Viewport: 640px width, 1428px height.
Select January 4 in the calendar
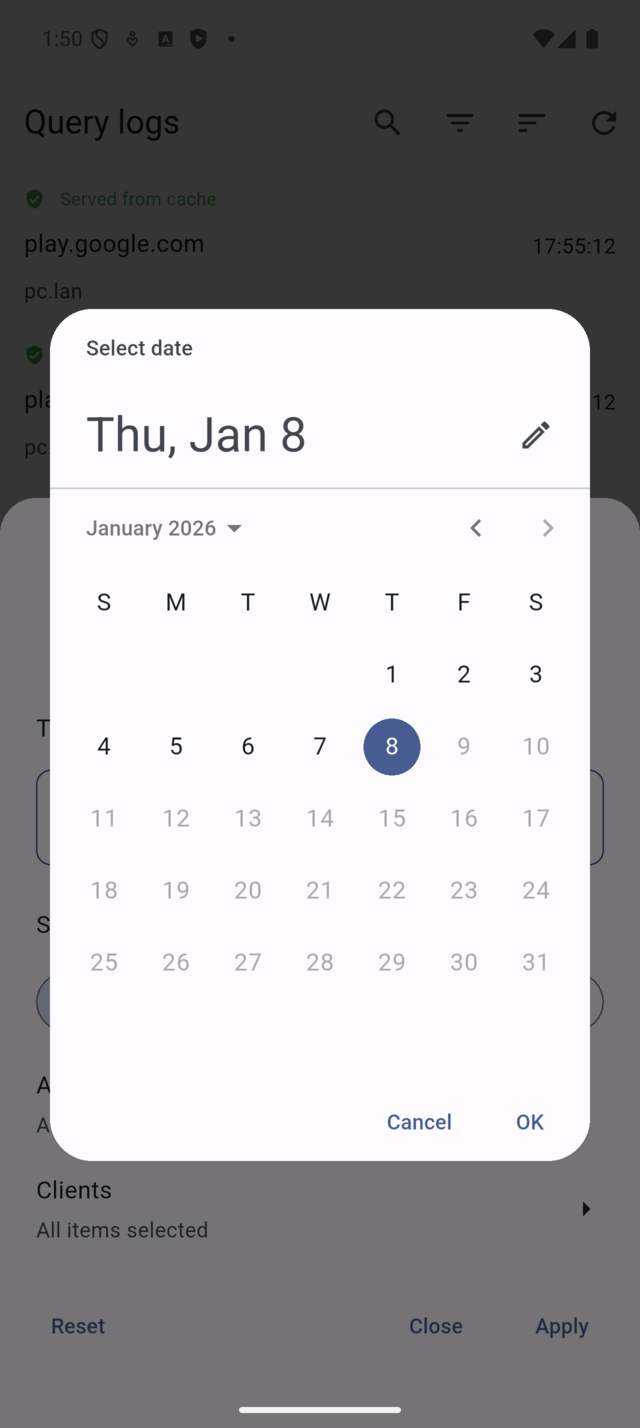(104, 747)
